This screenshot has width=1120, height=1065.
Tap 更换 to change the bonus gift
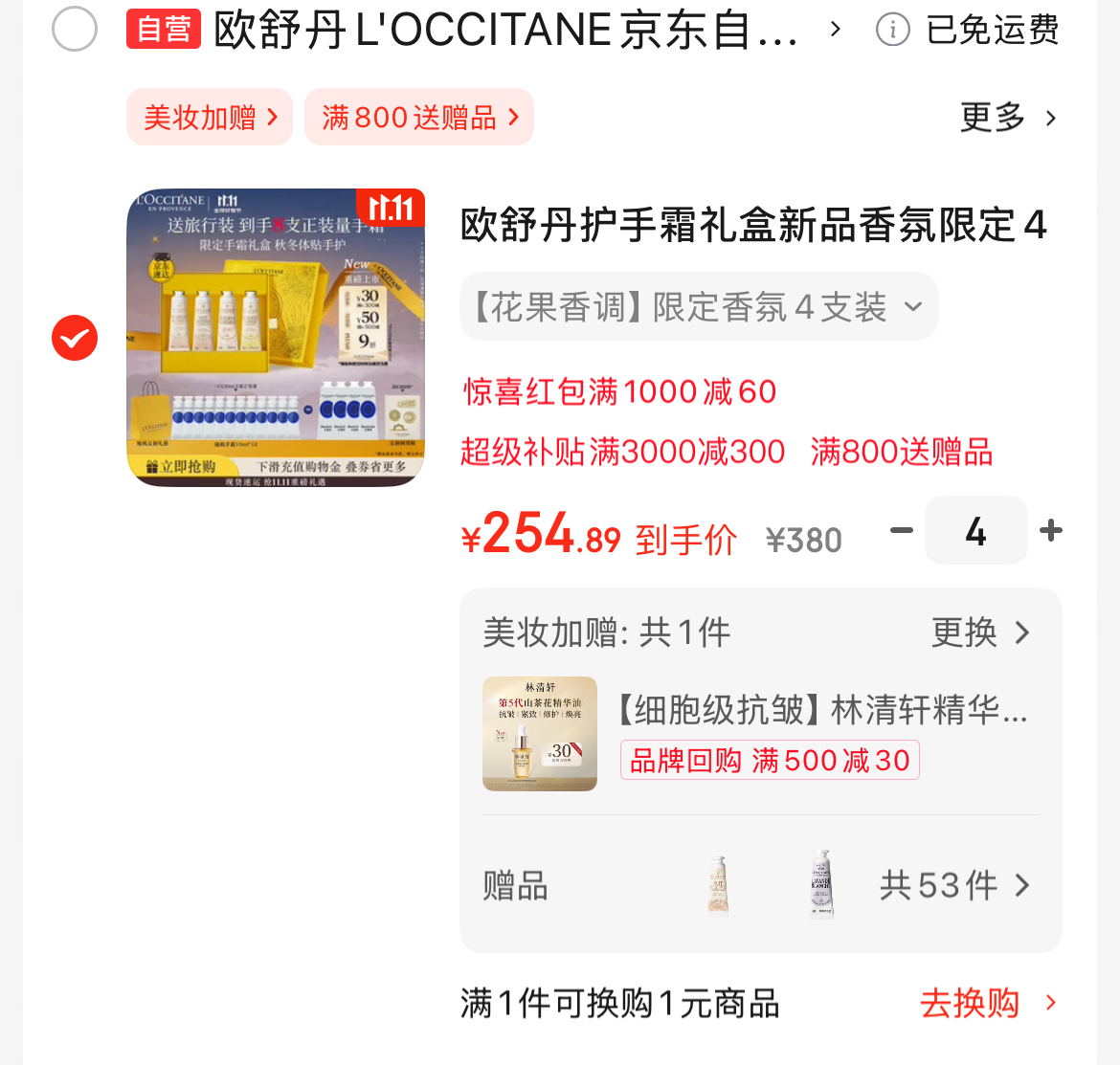980,632
